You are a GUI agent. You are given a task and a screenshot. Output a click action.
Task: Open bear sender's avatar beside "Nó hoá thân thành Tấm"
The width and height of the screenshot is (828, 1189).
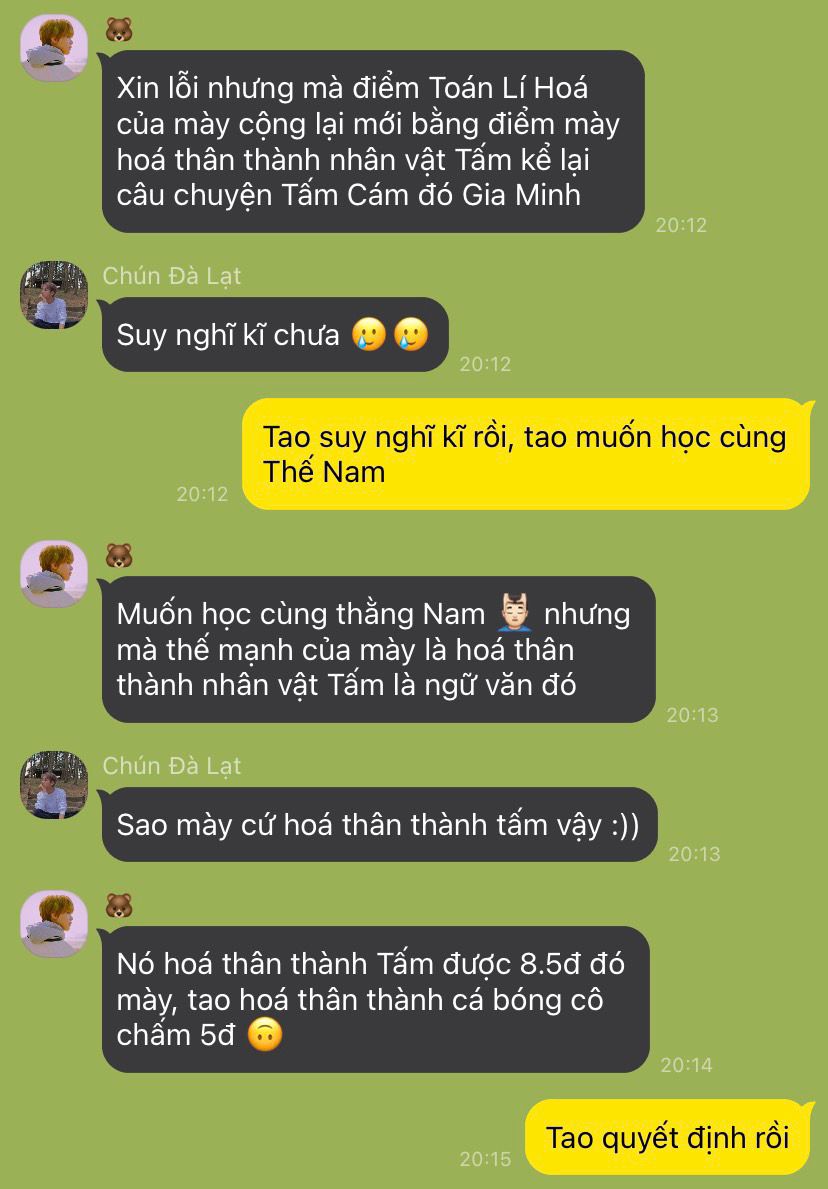[x=54, y=924]
